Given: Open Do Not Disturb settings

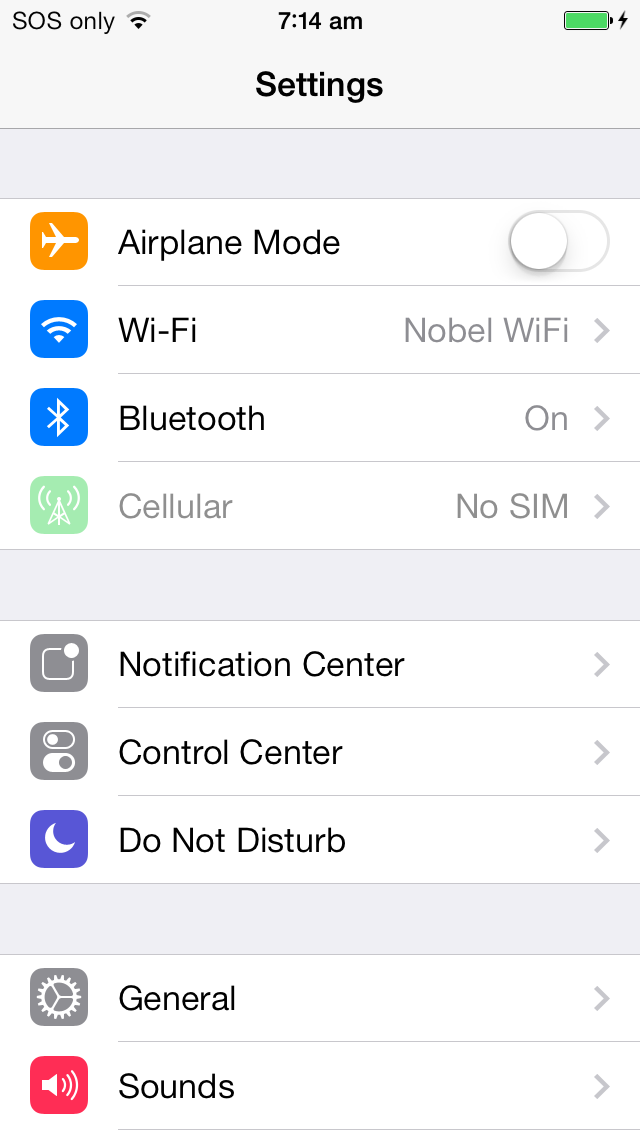Looking at the screenshot, I should point(320,840).
